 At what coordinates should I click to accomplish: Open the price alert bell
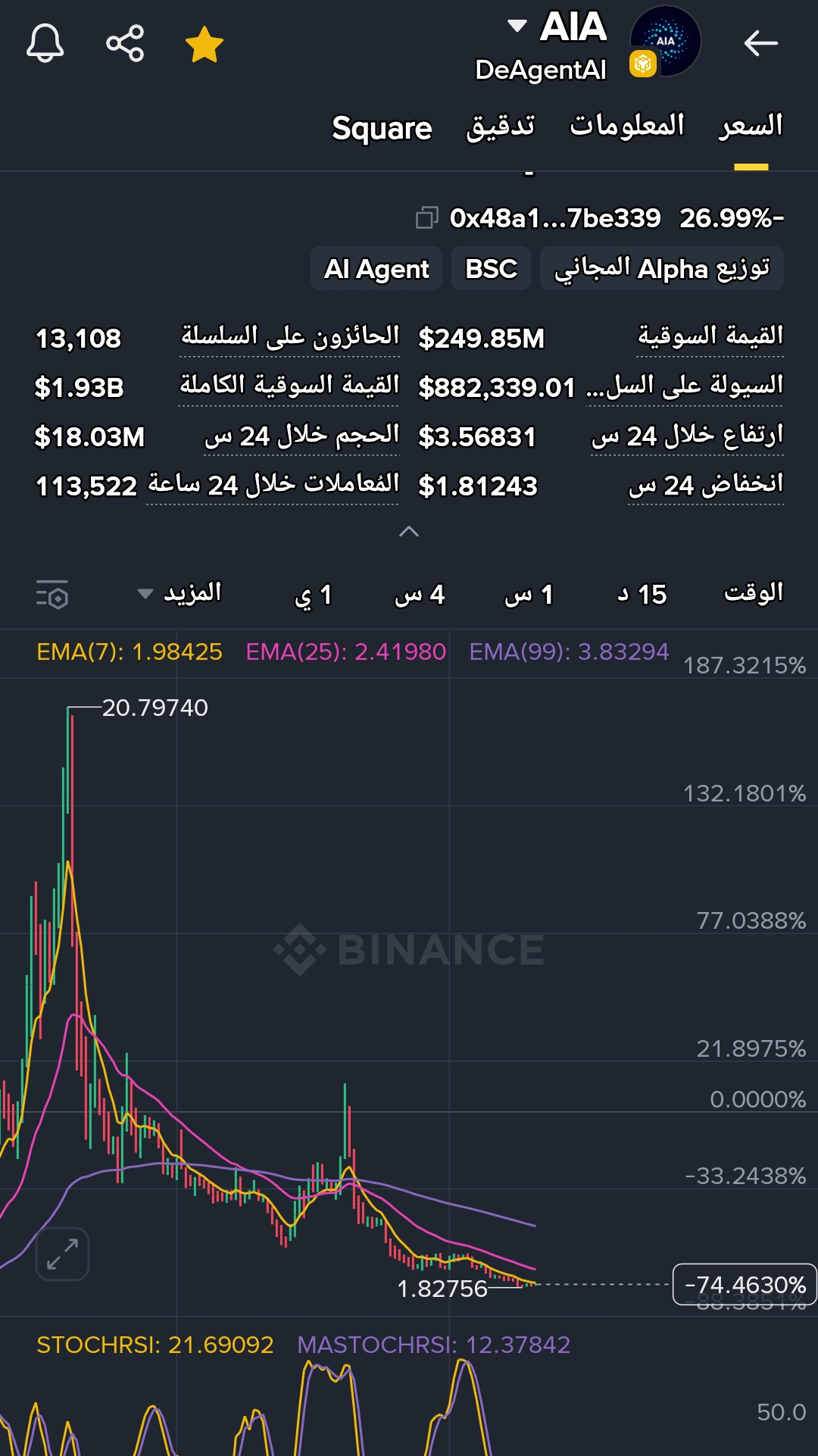[45, 43]
